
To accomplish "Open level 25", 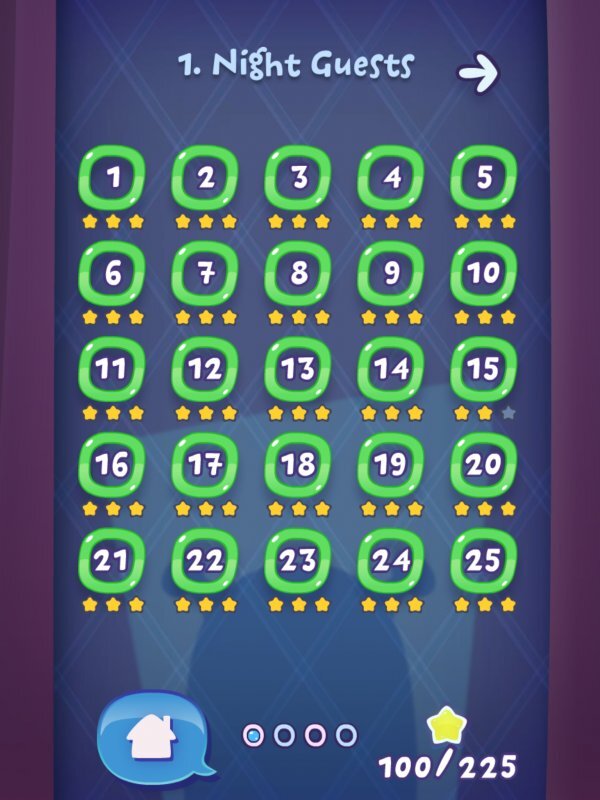I will click(484, 561).
